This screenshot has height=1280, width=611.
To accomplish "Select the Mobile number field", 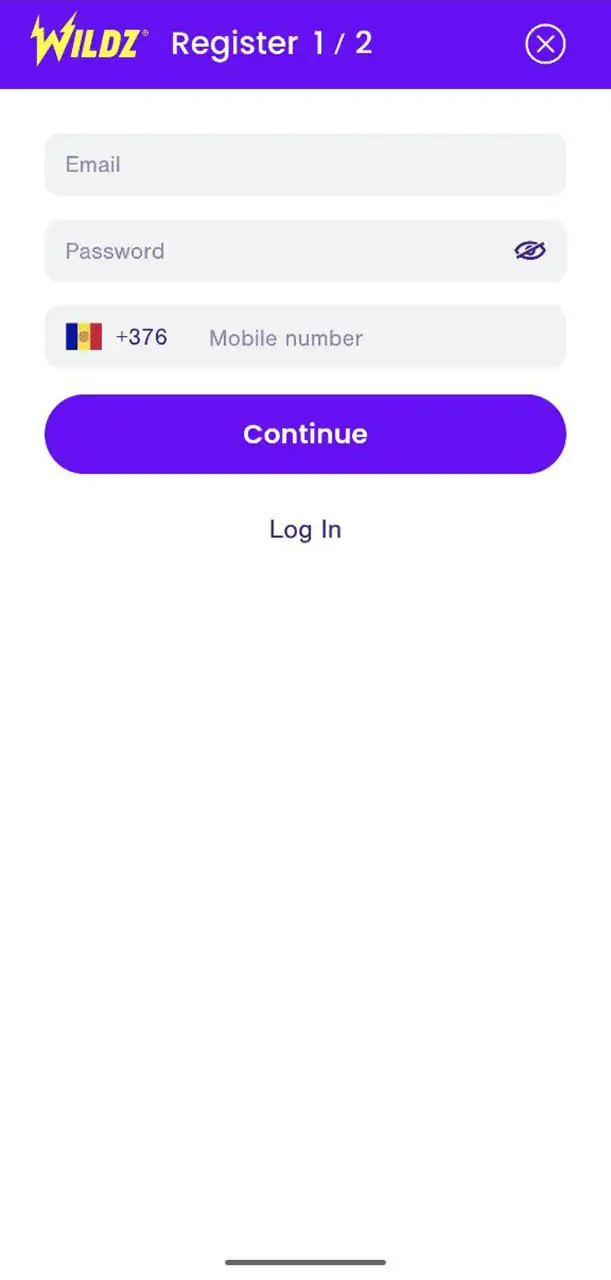I will pos(380,338).
